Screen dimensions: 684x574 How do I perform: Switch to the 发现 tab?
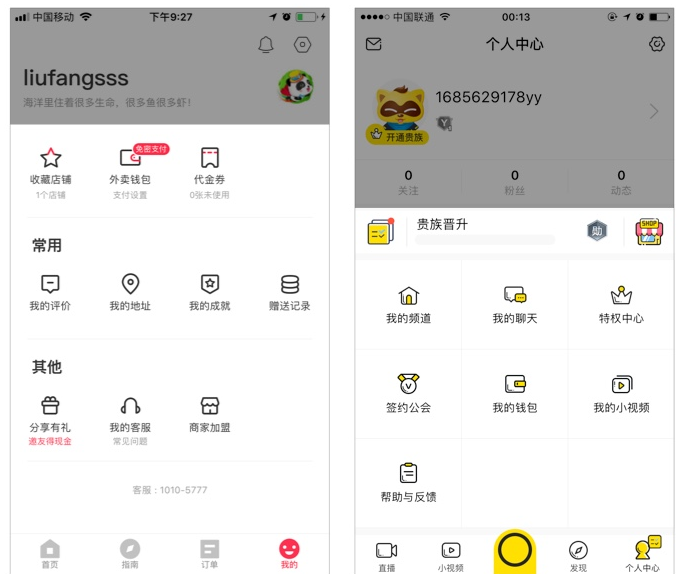click(578, 555)
